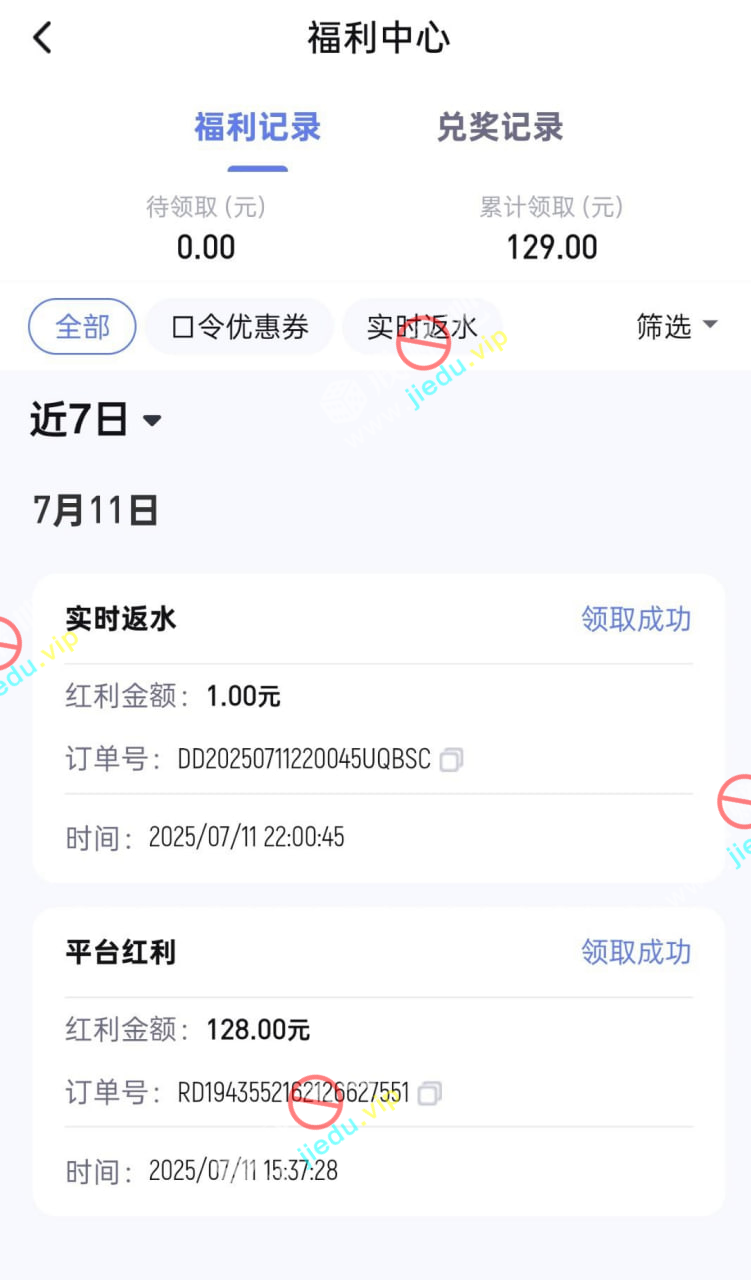Viewport: 751px width, 1280px height.
Task: Switch to the 兑奖记录 tab
Action: point(500,128)
